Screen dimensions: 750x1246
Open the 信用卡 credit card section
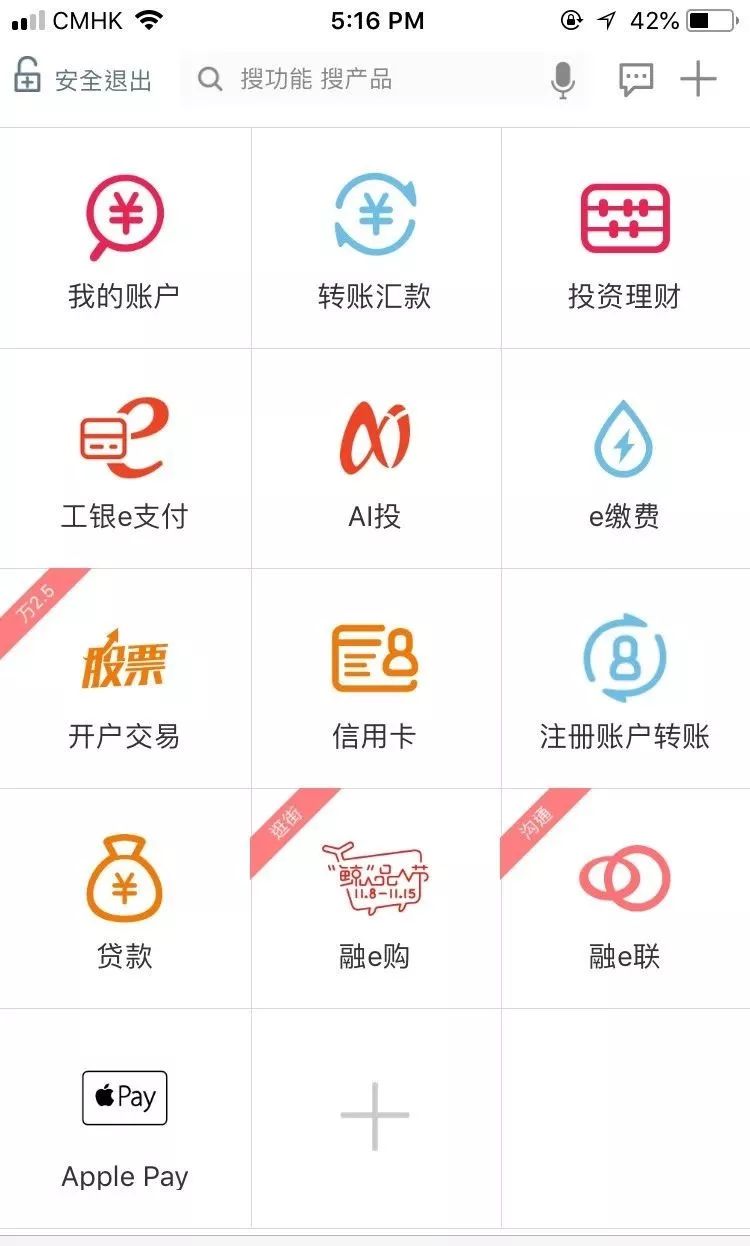pyautogui.click(x=375, y=677)
